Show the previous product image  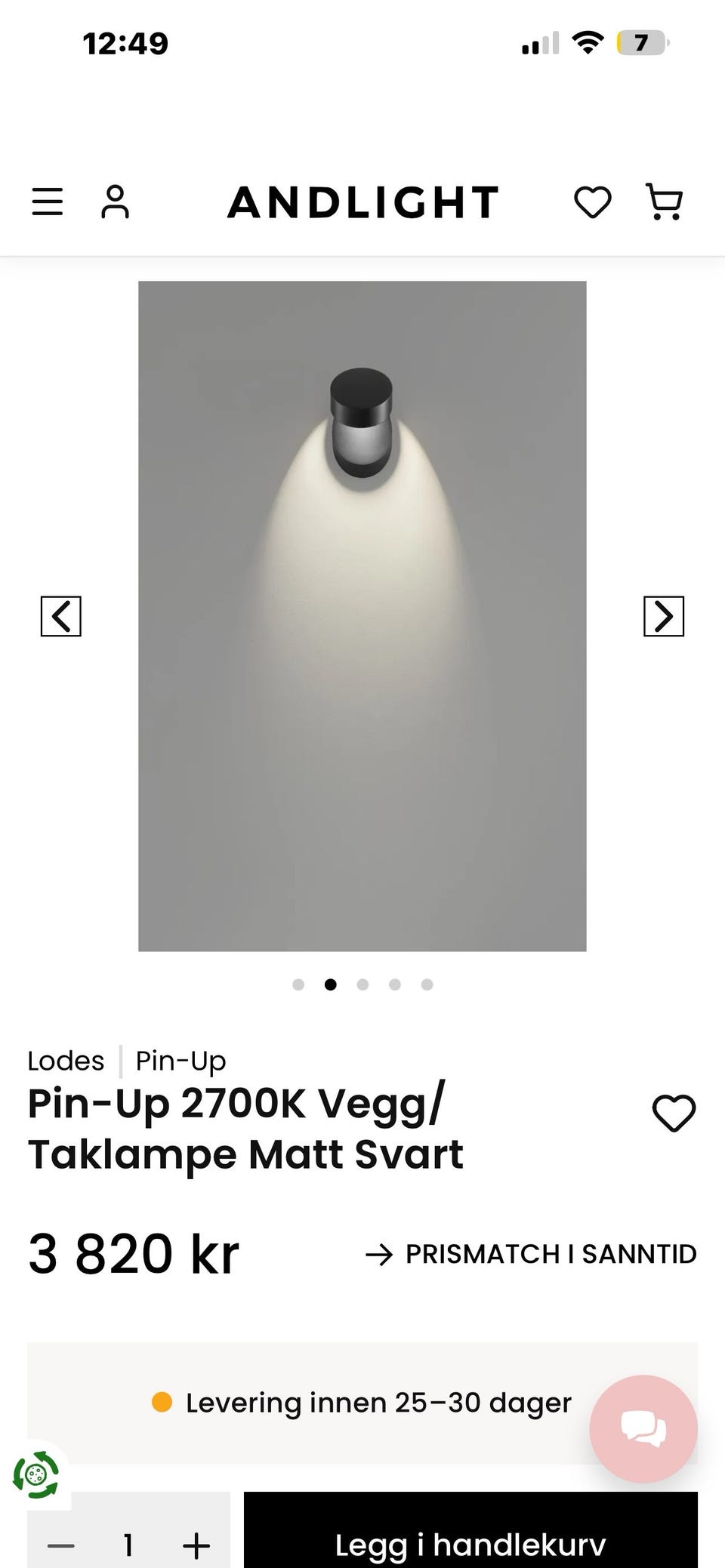[61, 616]
